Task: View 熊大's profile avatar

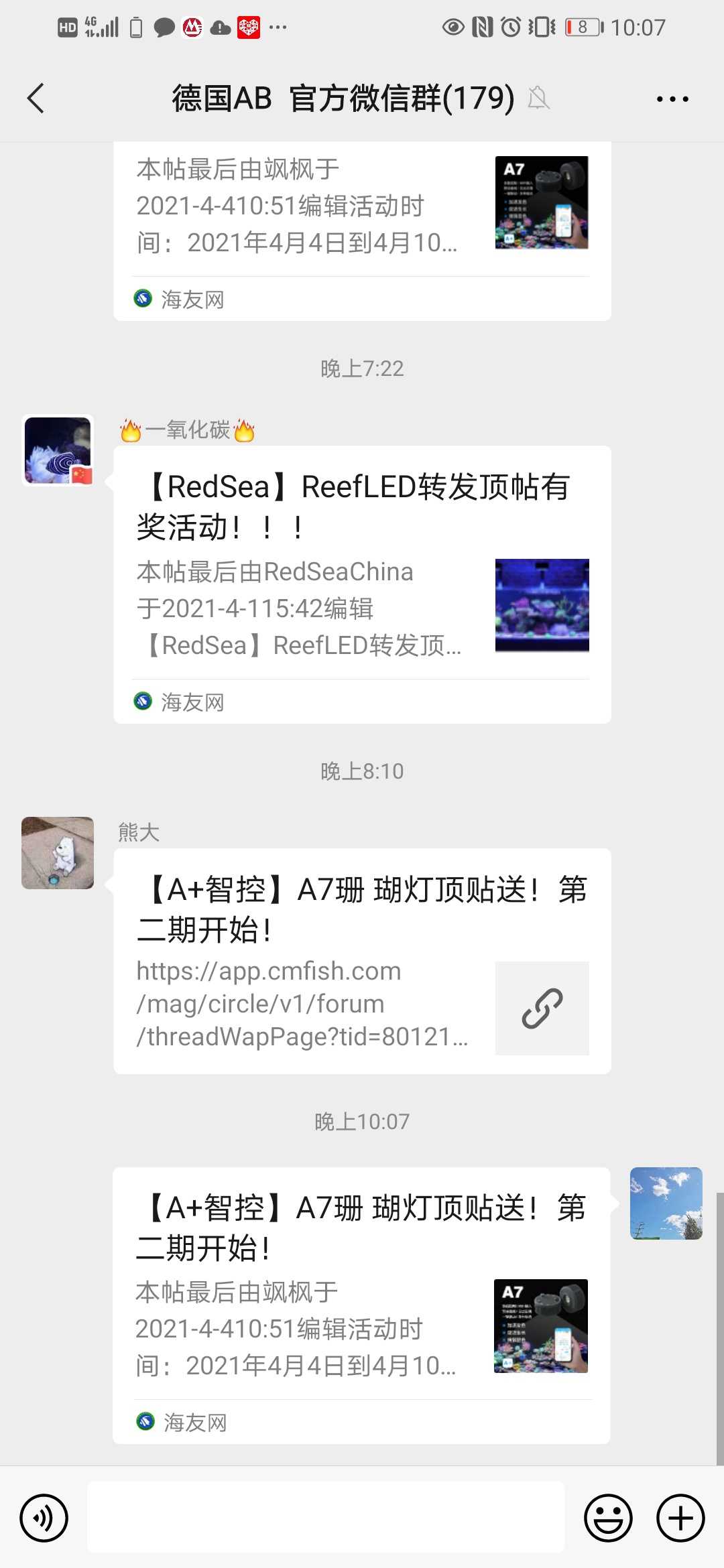Action: (58, 853)
